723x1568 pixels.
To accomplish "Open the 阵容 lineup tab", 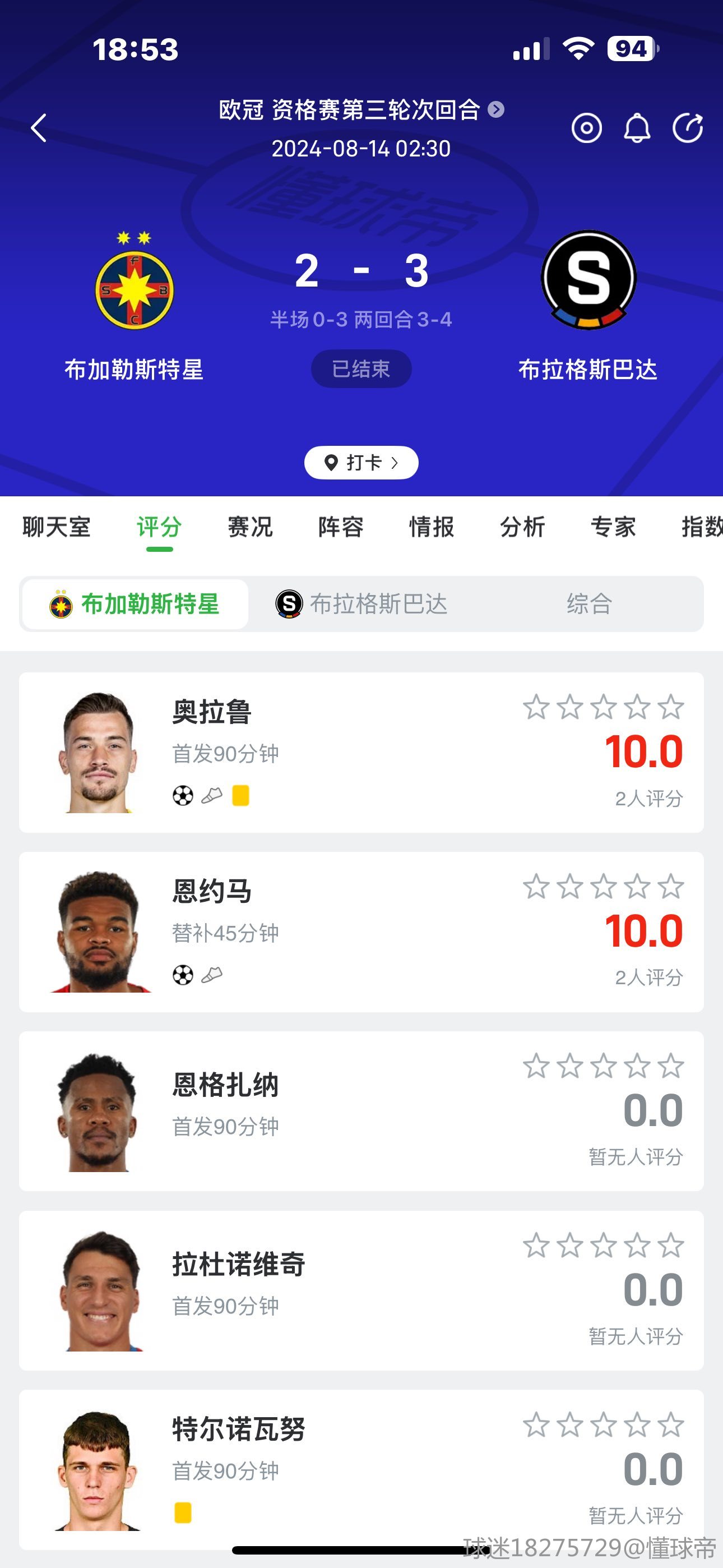I will 341,527.
